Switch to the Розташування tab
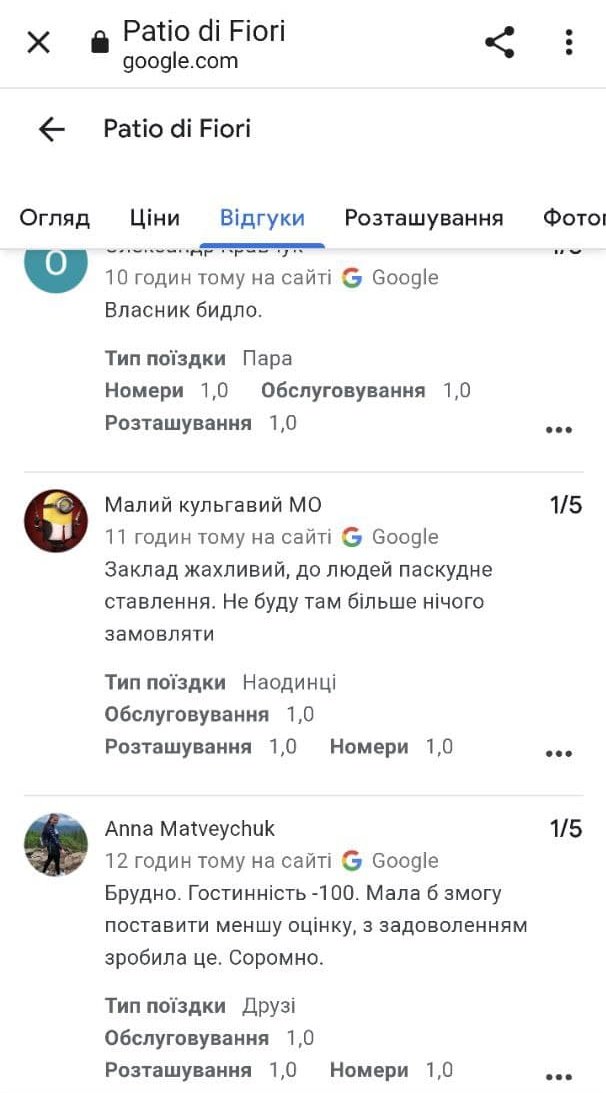 pyautogui.click(x=423, y=218)
